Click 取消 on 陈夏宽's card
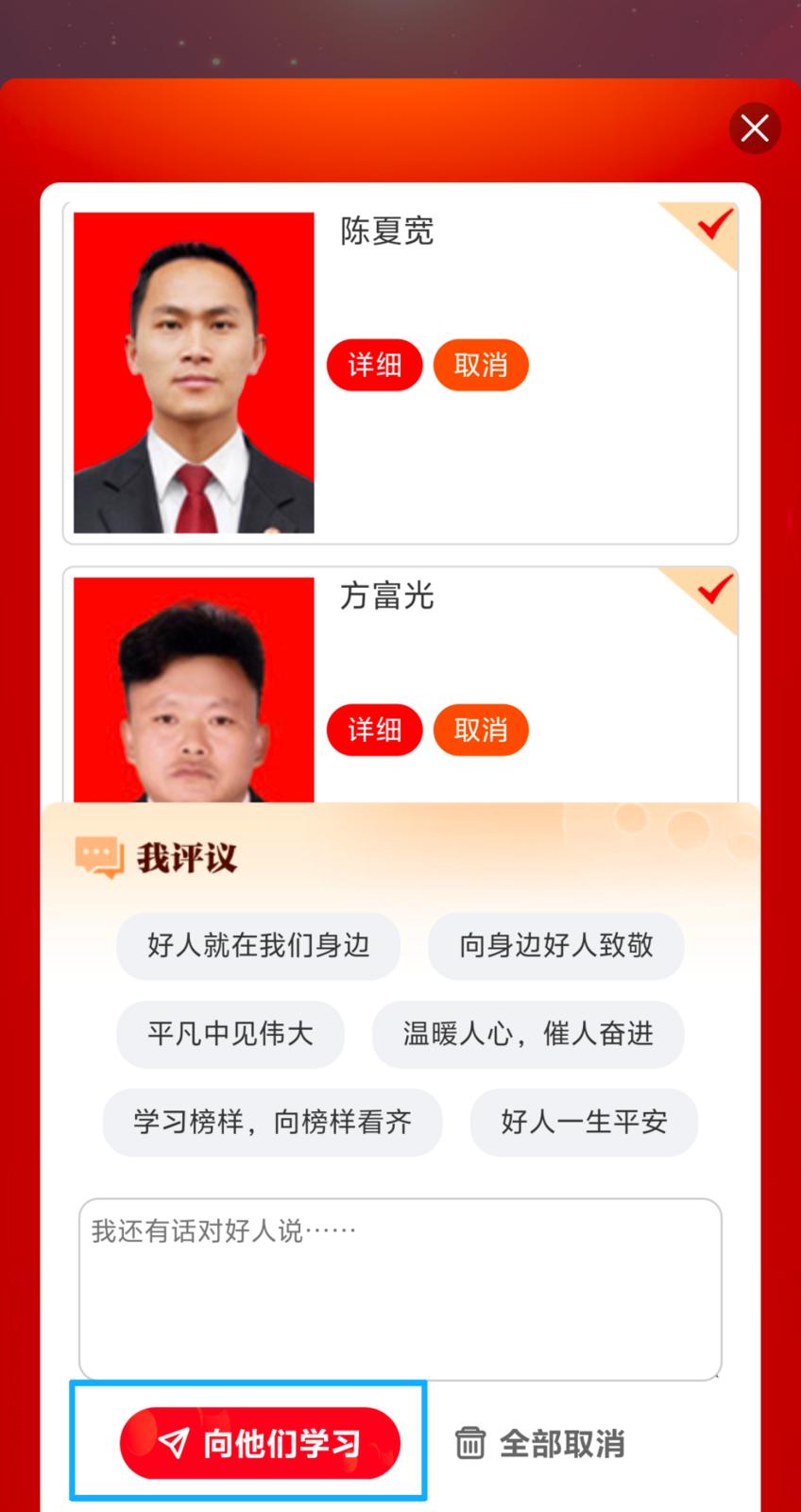801x1512 pixels. coord(481,365)
